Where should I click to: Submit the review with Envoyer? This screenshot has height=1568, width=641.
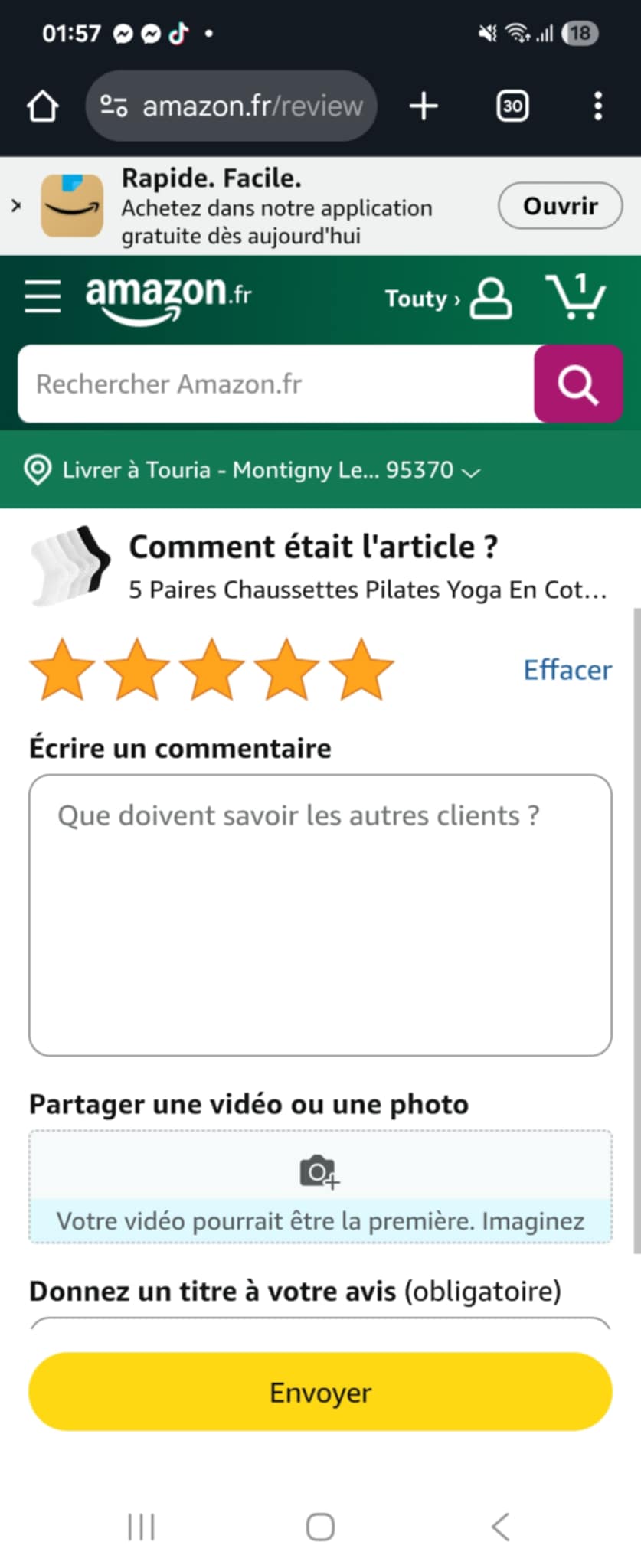(320, 1392)
